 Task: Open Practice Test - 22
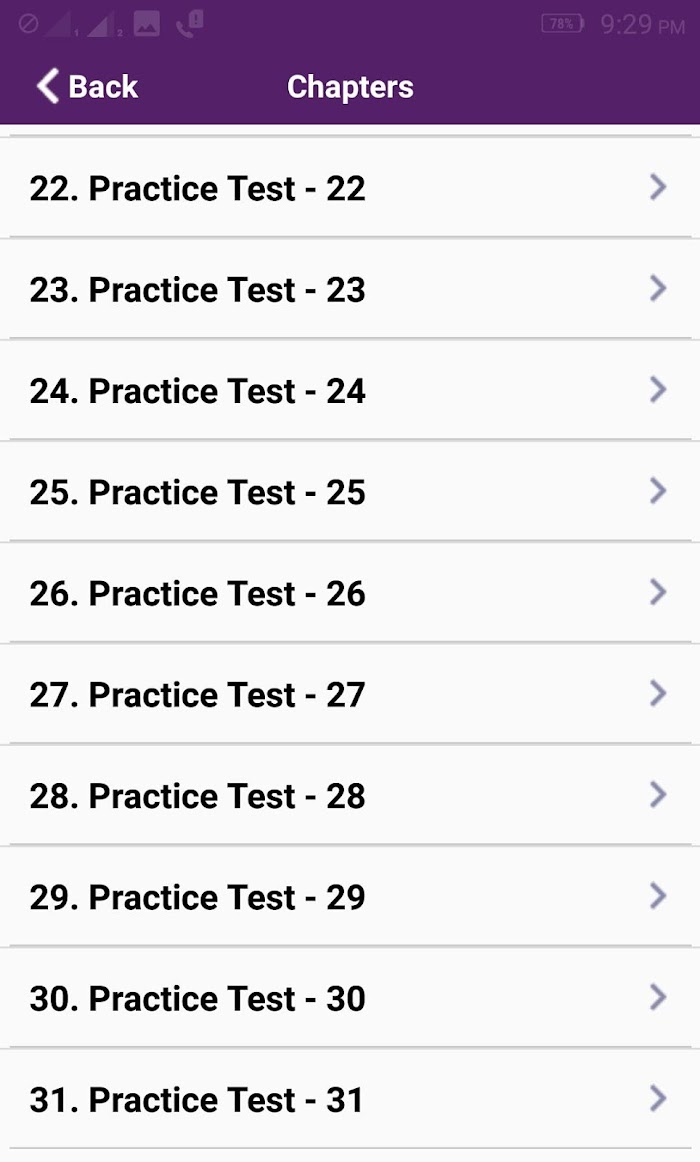tap(350, 187)
